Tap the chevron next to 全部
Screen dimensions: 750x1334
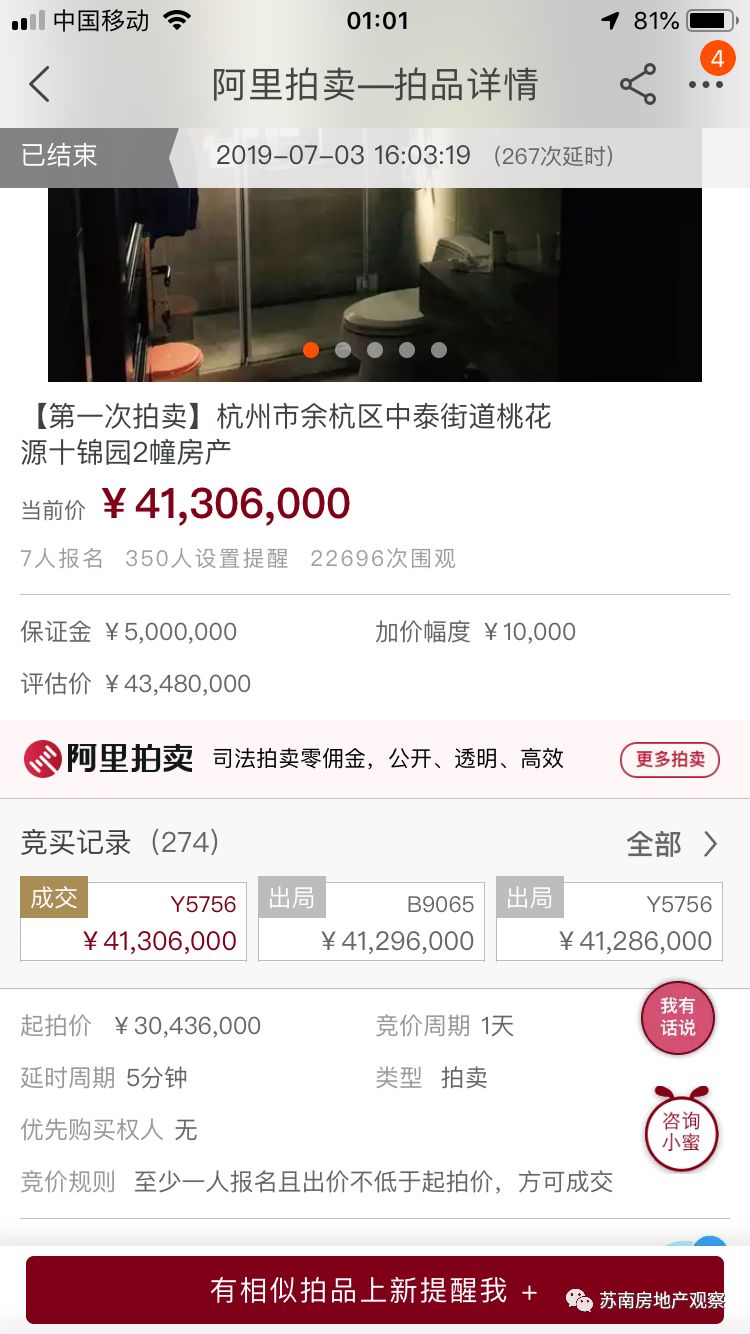[708, 843]
